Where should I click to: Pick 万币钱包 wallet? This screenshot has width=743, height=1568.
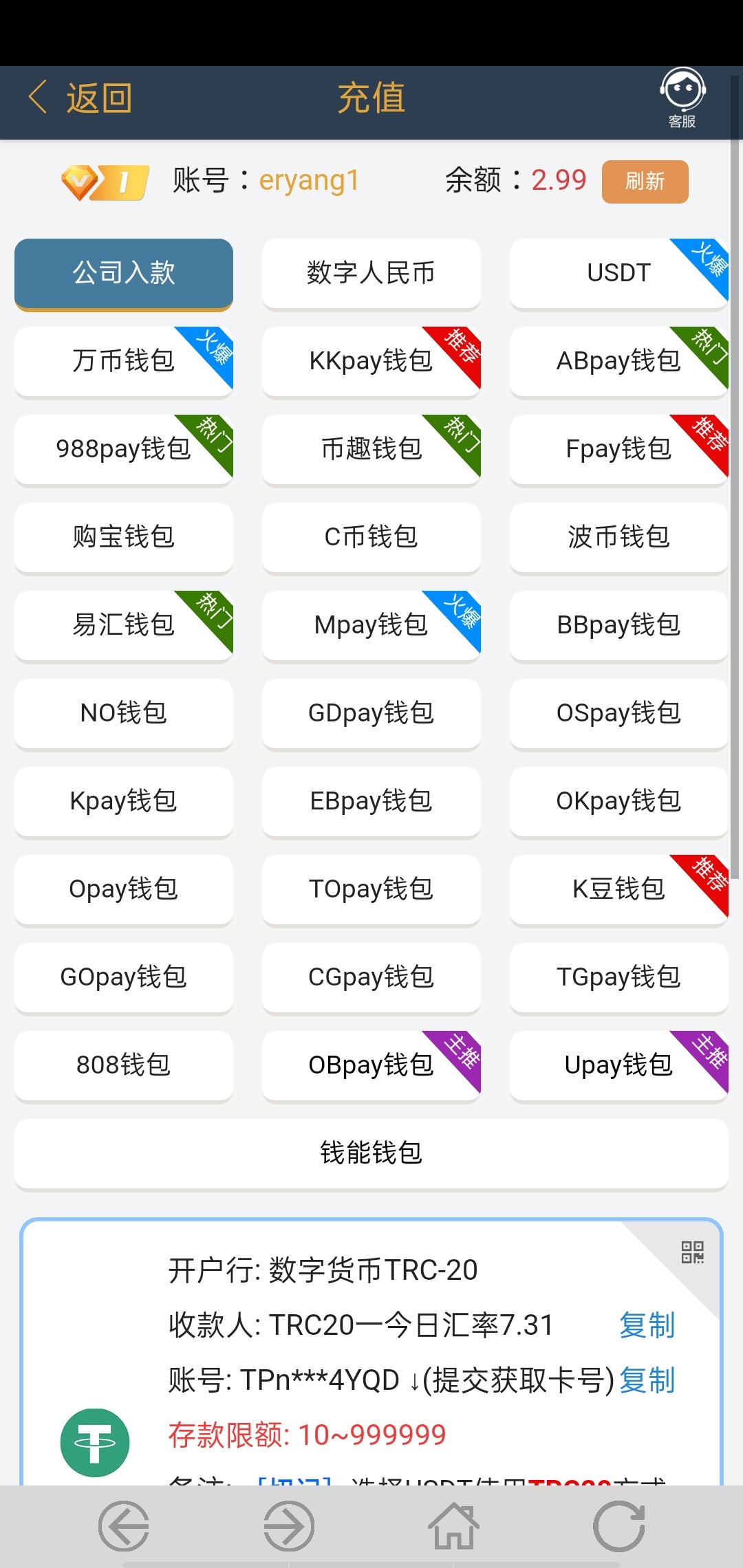click(x=124, y=361)
